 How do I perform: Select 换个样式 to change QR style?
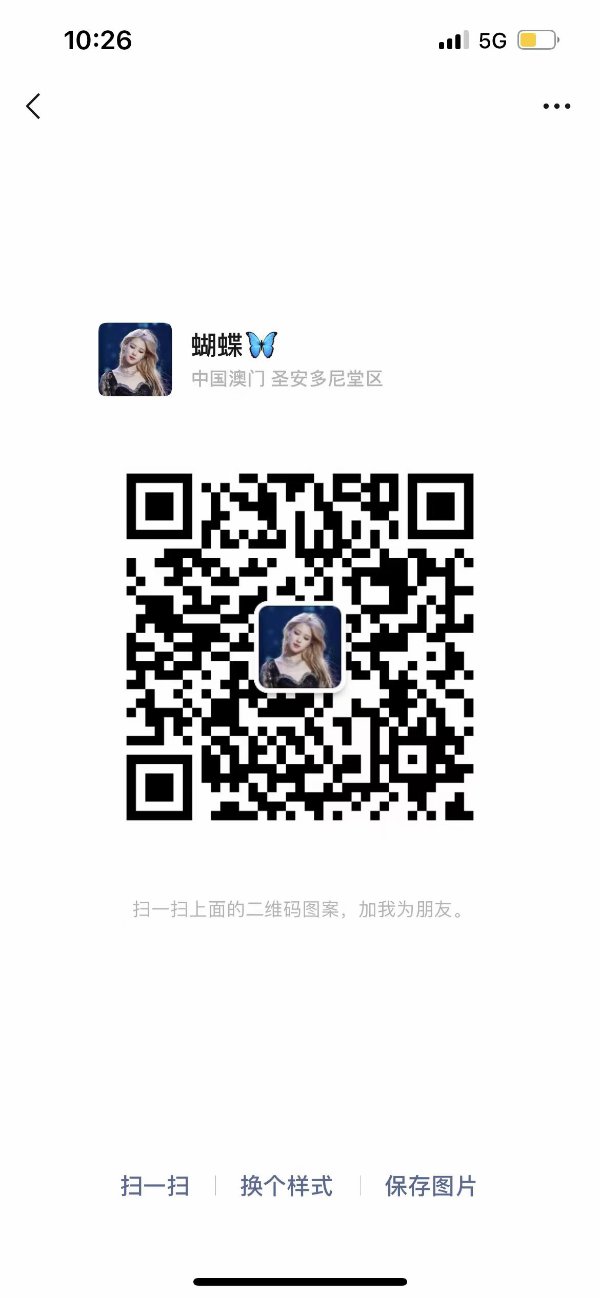point(286,1186)
